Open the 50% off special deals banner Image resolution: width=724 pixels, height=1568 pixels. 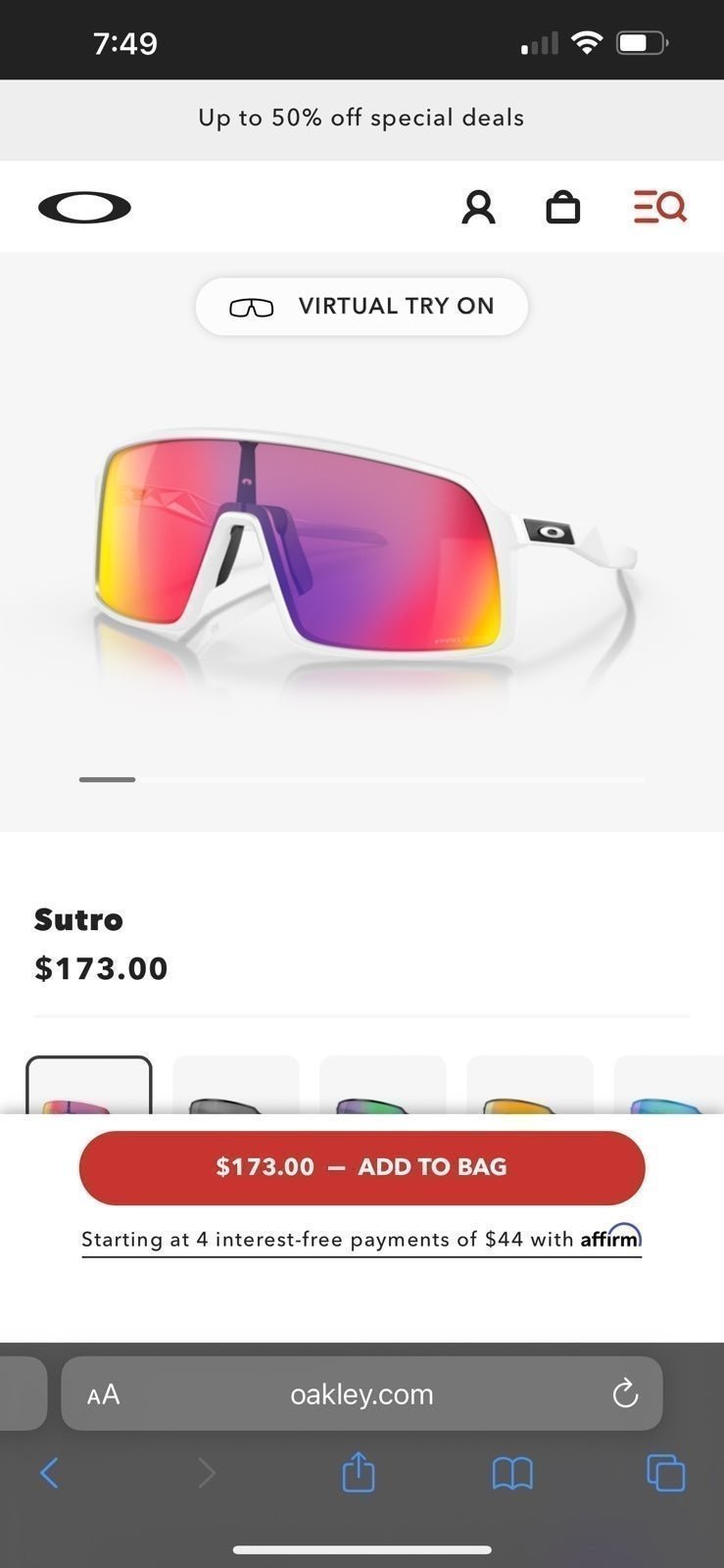(362, 119)
